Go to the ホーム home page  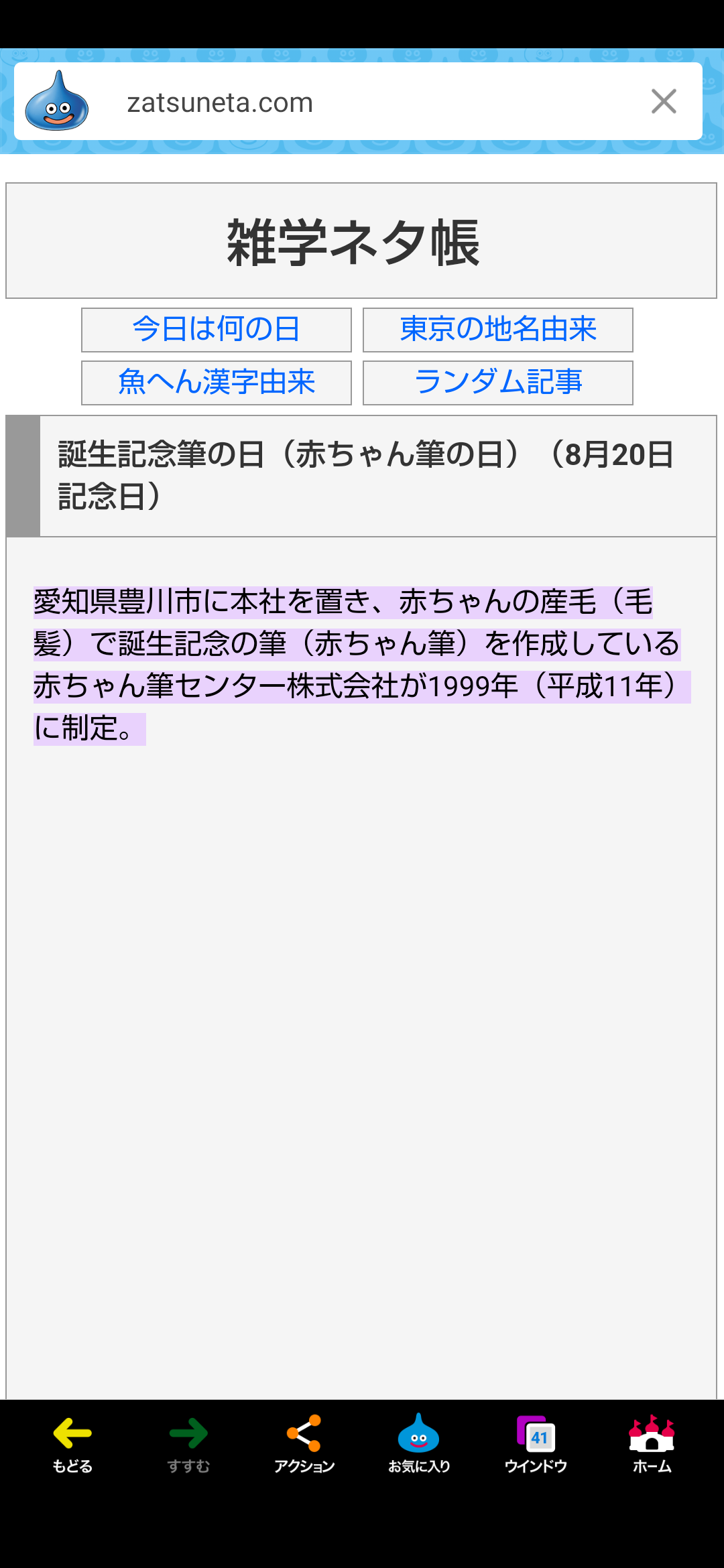tap(652, 1445)
